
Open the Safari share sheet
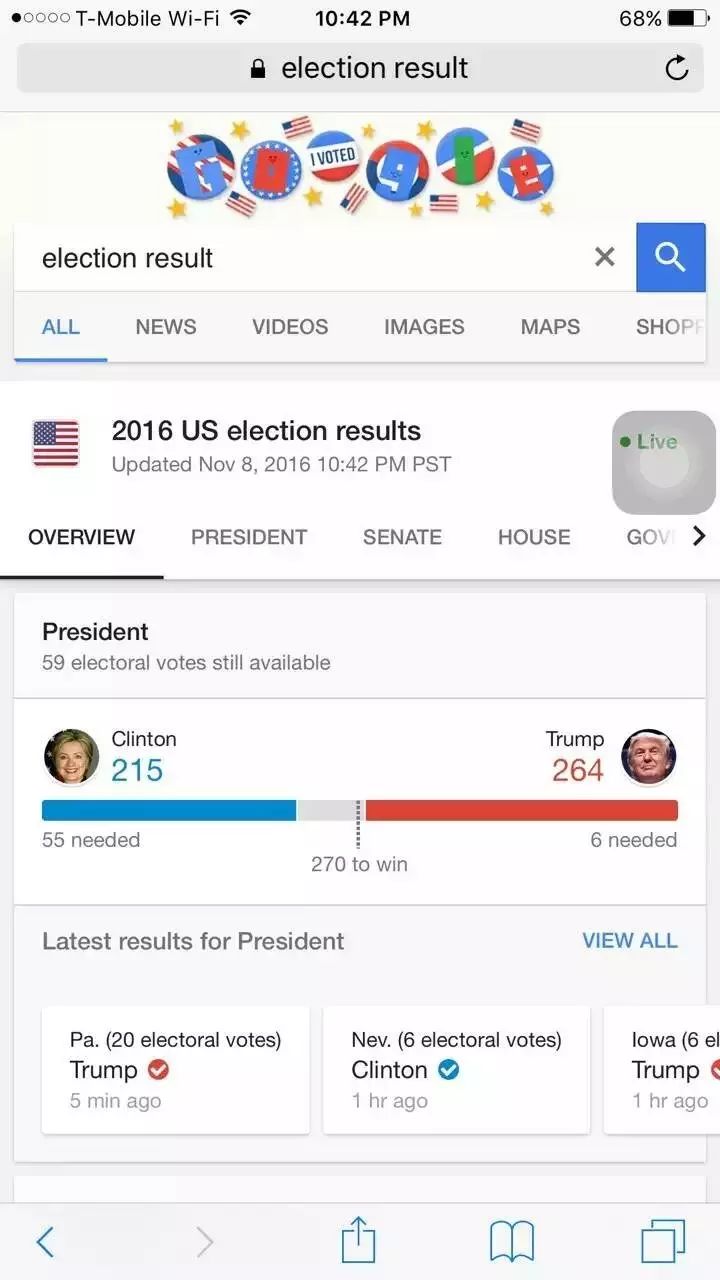pos(358,1242)
